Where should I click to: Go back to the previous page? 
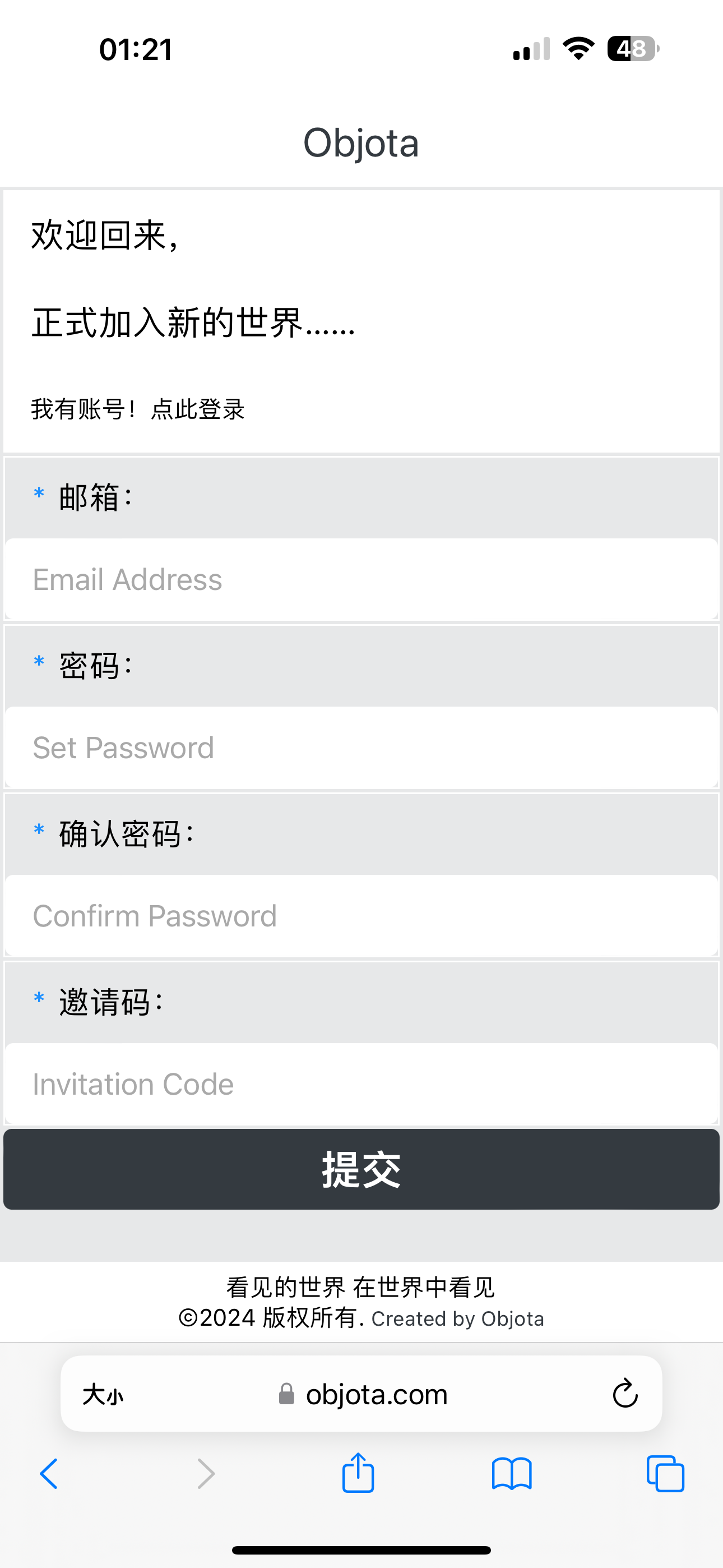tap(49, 1474)
